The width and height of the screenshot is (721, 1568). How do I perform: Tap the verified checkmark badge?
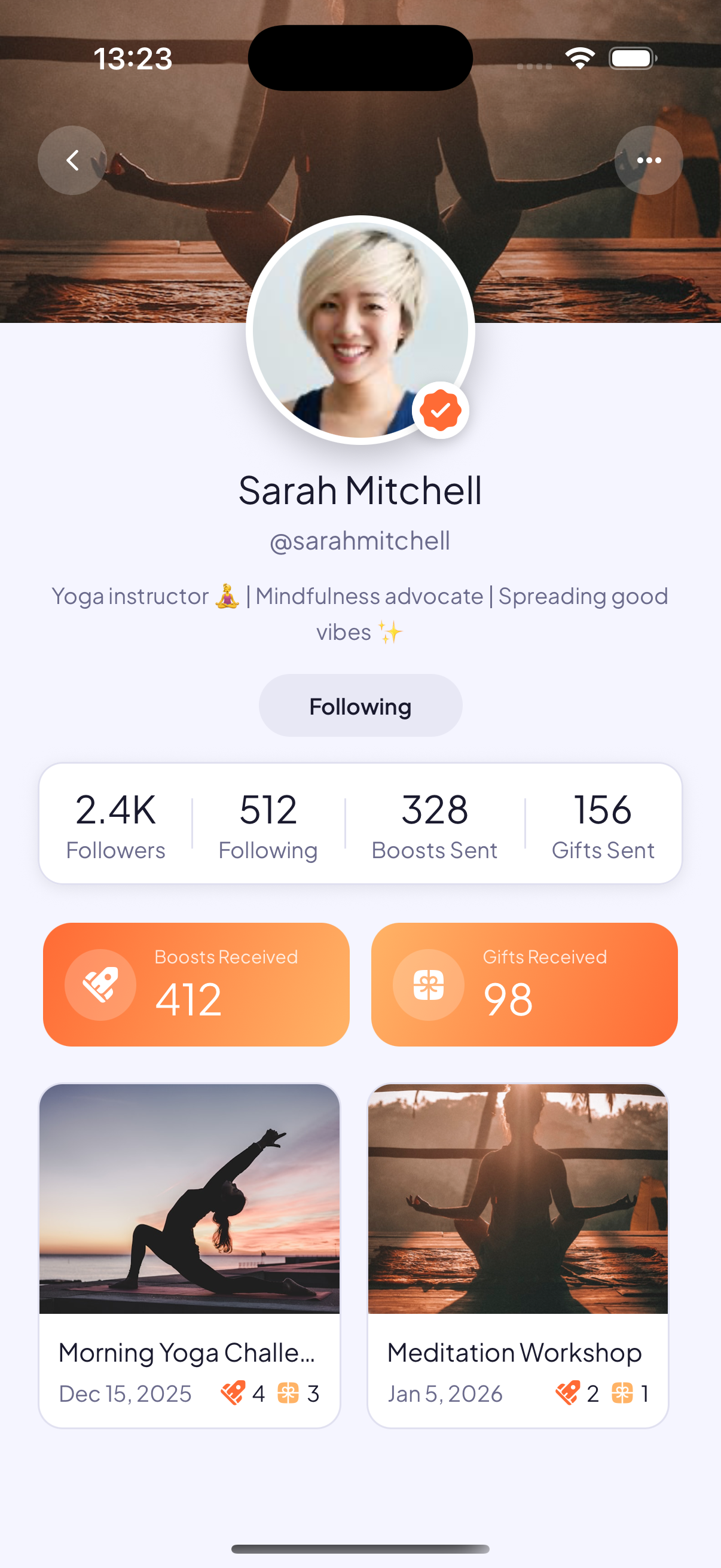(440, 410)
